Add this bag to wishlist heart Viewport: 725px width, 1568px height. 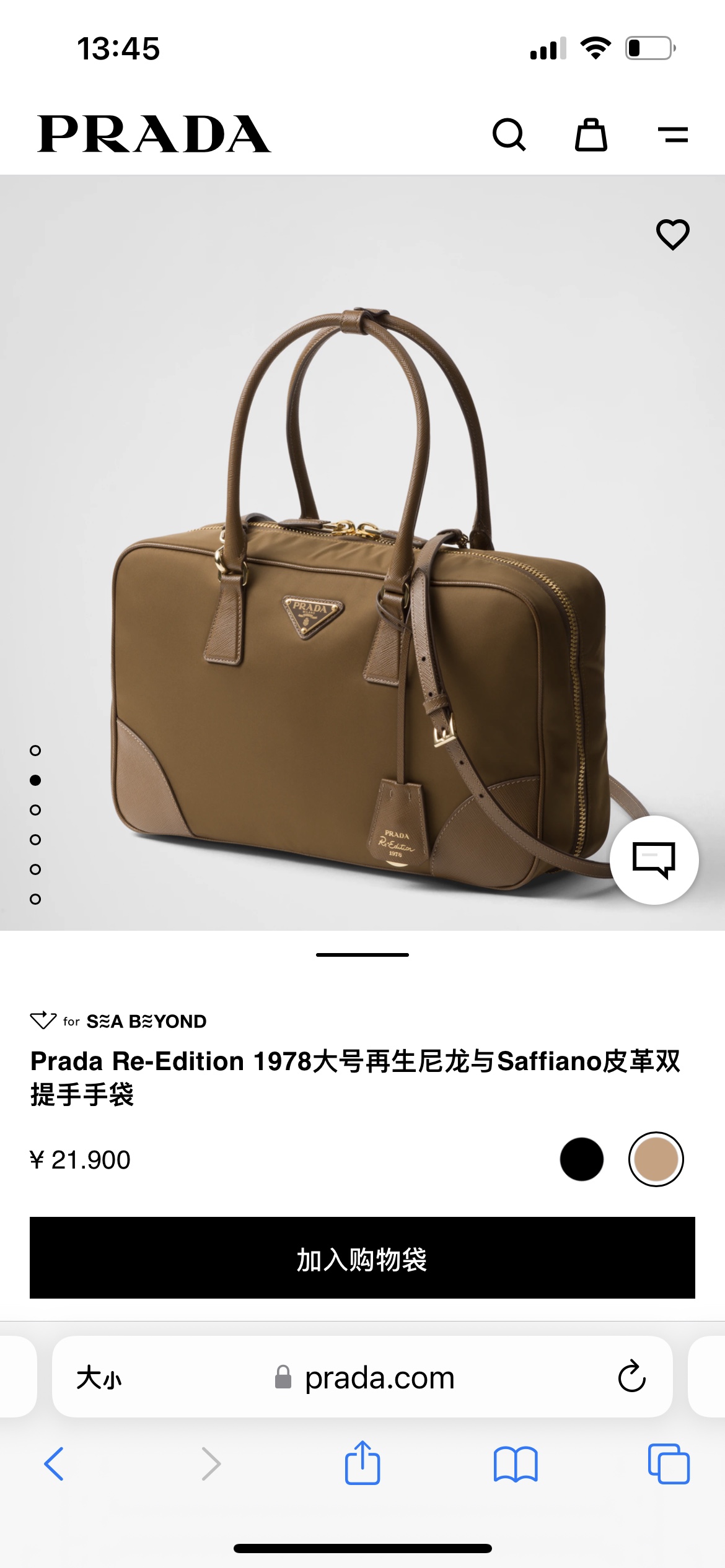pyautogui.click(x=673, y=234)
